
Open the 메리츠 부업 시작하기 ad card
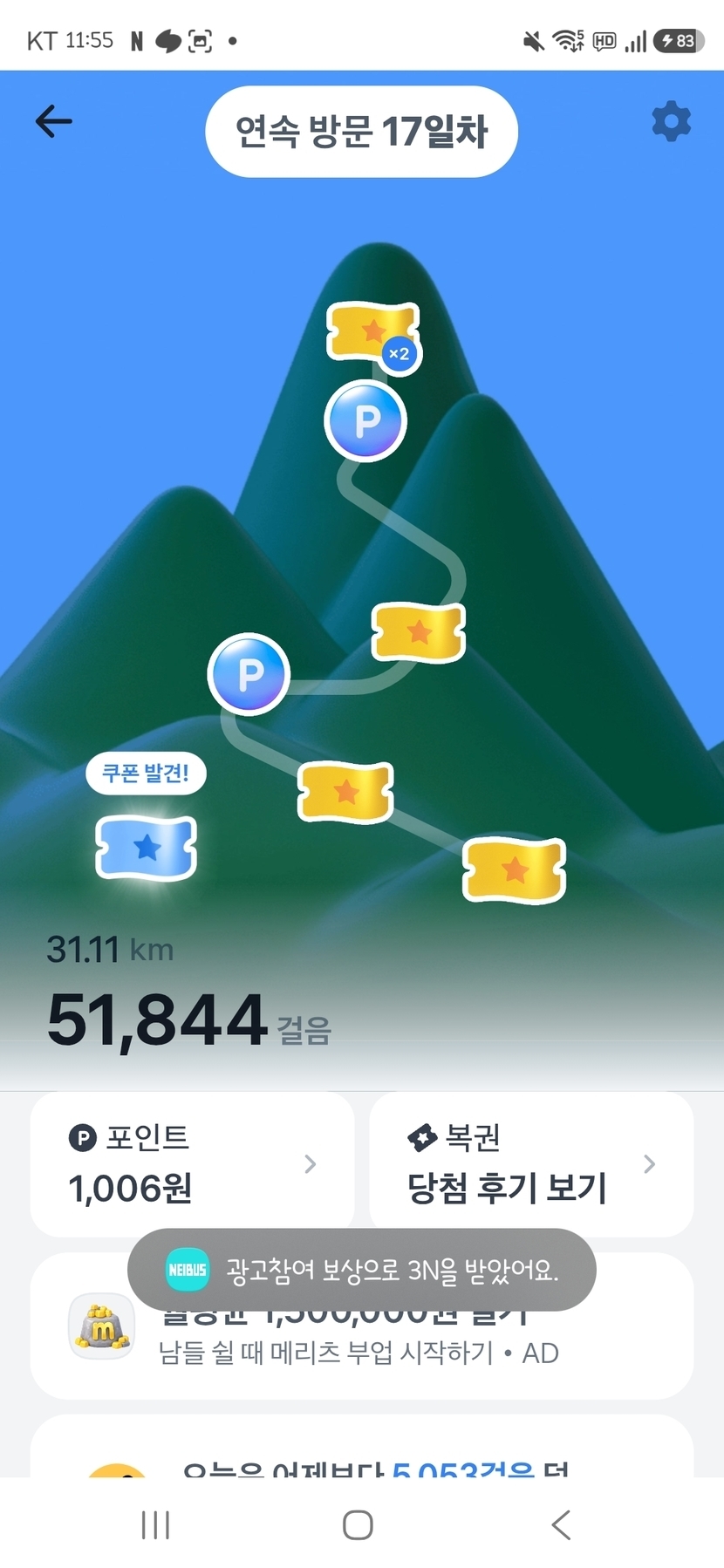pyautogui.click(x=361, y=1352)
